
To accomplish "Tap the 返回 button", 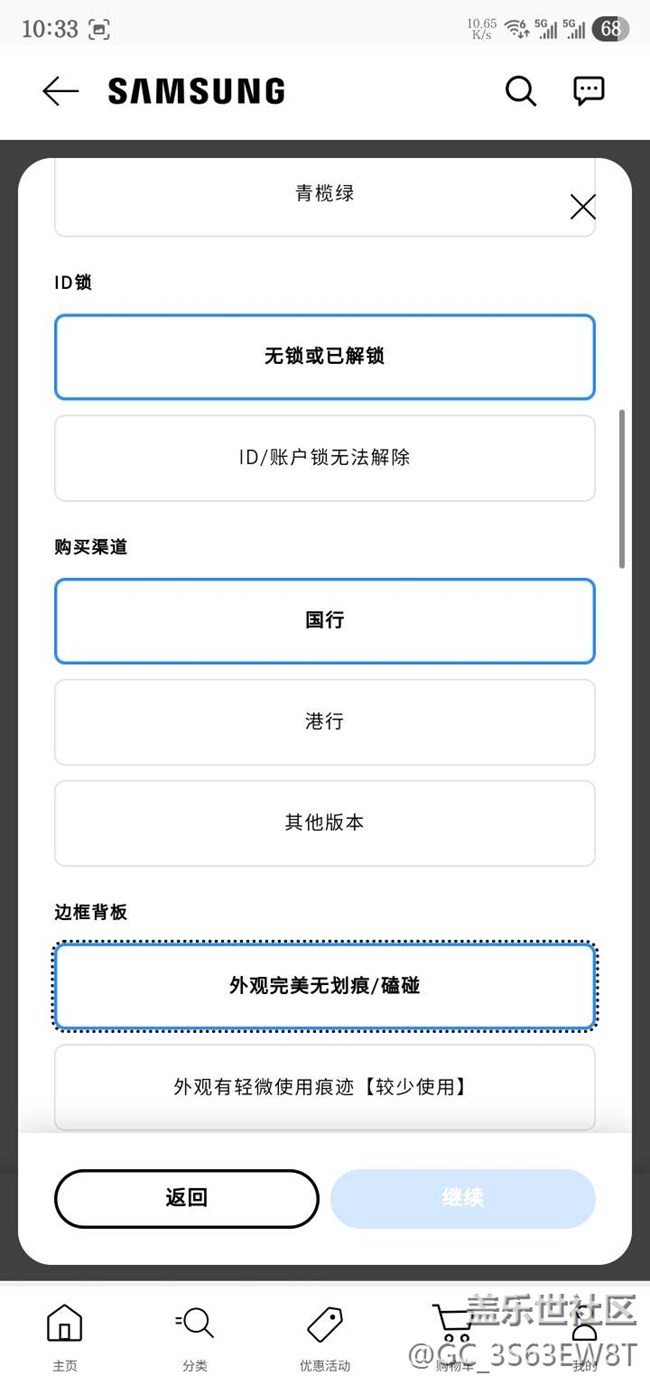I will click(187, 1198).
